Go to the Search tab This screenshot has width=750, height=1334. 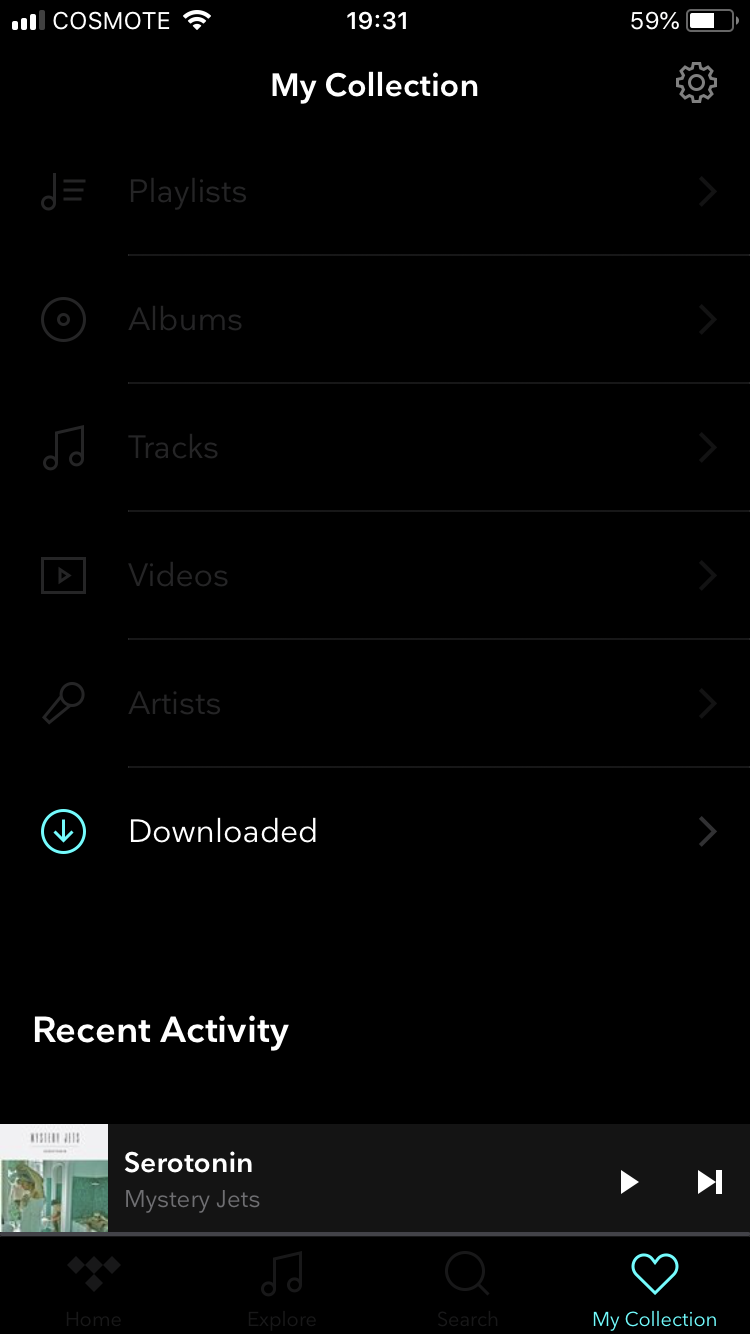pyautogui.click(x=467, y=1290)
